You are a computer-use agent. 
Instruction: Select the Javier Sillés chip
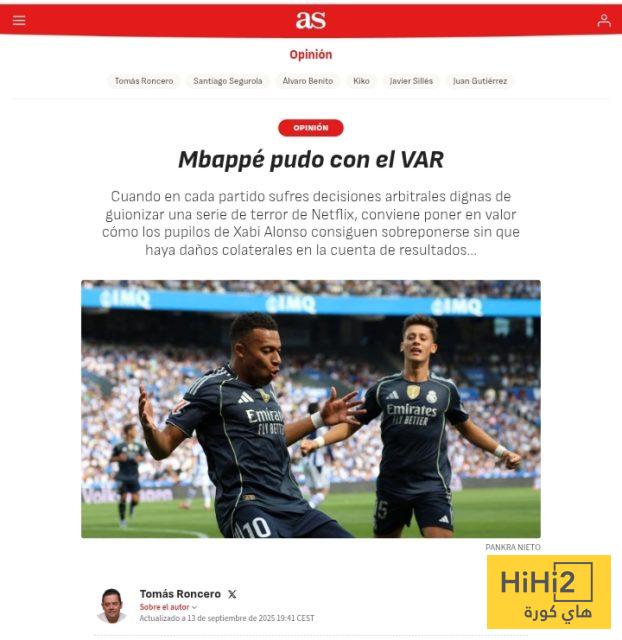coord(411,81)
